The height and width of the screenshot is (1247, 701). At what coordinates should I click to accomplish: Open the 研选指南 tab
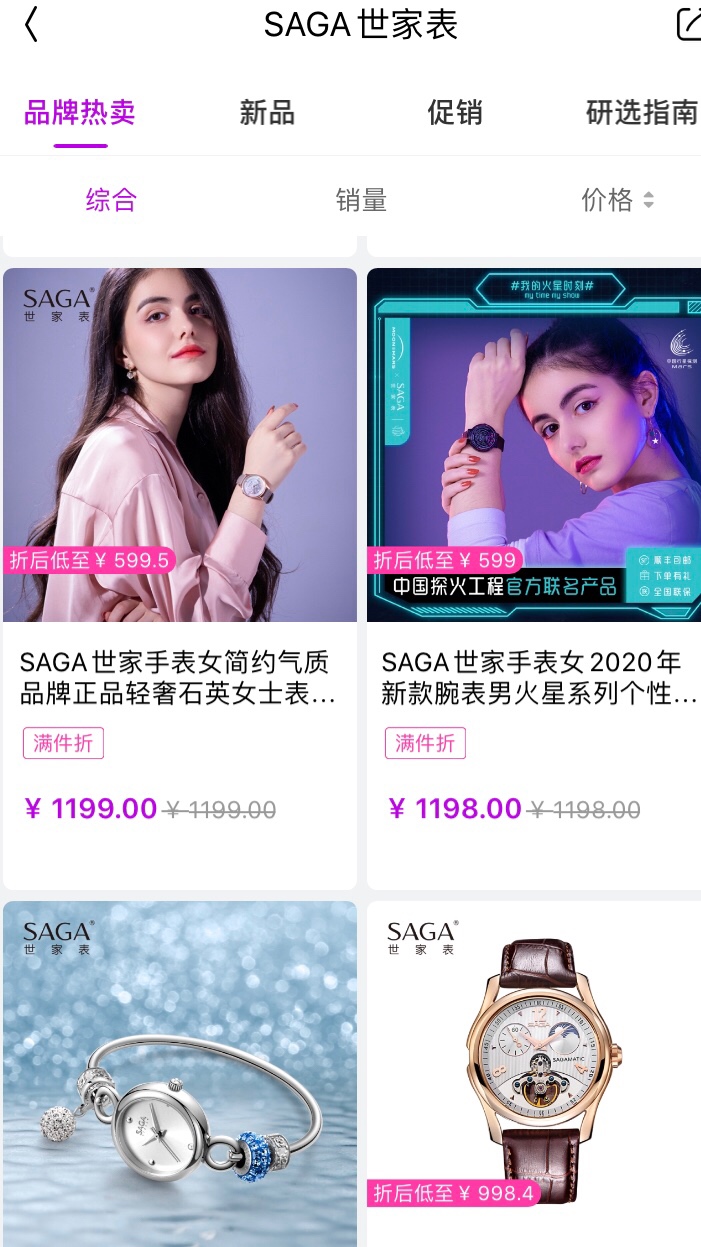tap(641, 113)
